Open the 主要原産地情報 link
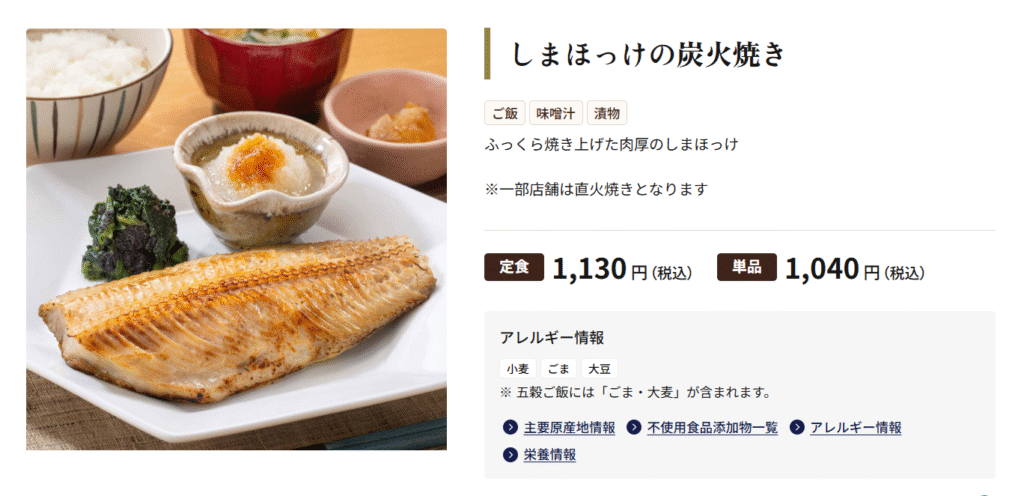 (569, 428)
